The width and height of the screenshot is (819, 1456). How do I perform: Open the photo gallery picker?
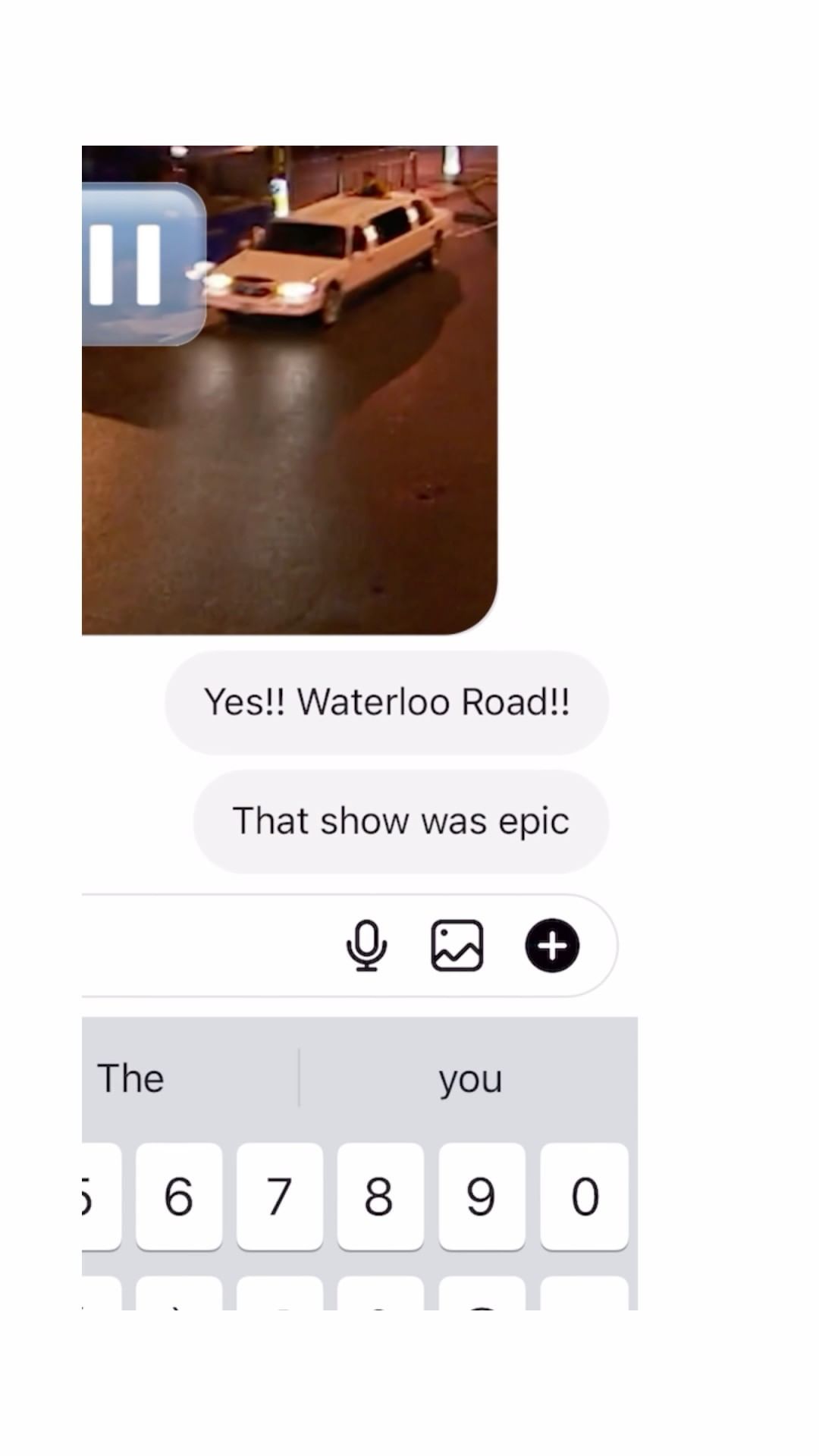[457, 945]
